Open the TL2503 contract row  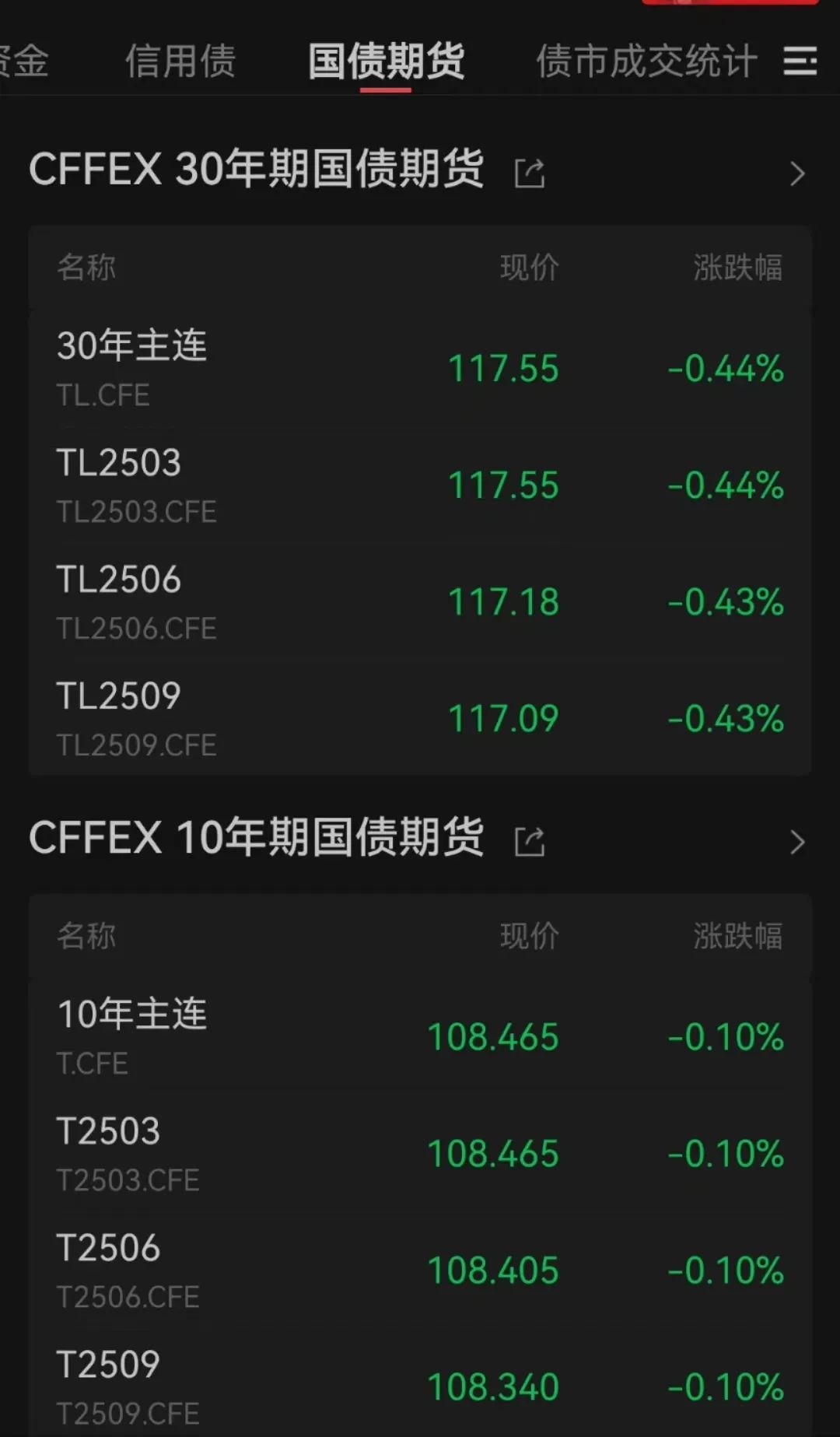point(420,485)
